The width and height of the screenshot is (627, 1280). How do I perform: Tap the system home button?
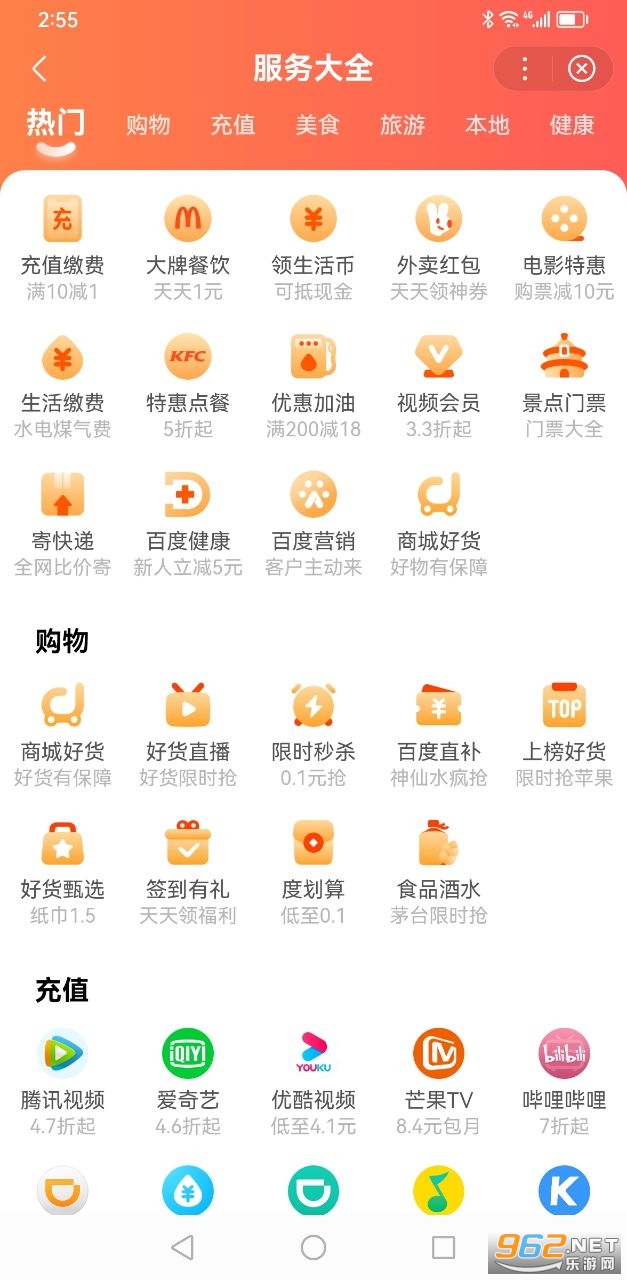(x=313, y=1247)
